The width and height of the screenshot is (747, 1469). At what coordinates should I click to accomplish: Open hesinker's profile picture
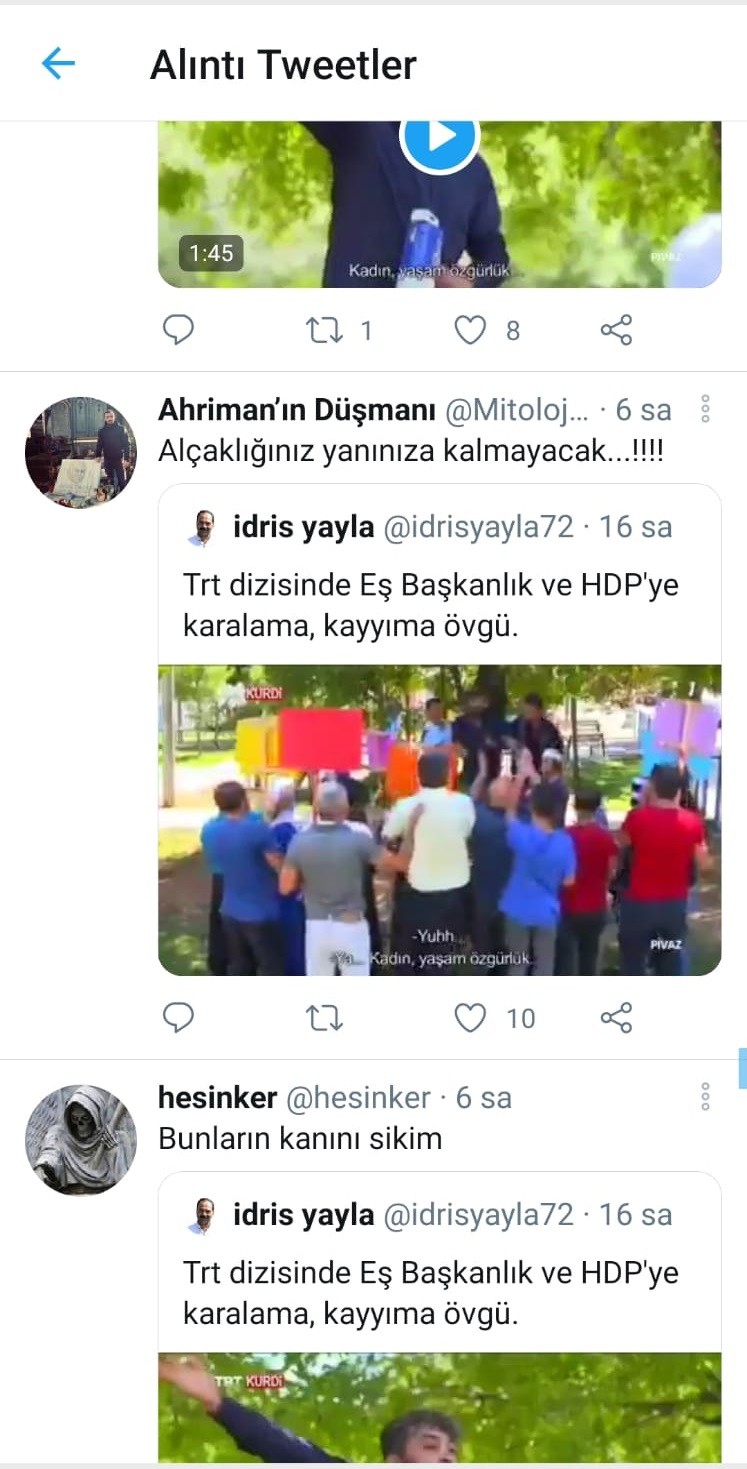point(80,1140)
